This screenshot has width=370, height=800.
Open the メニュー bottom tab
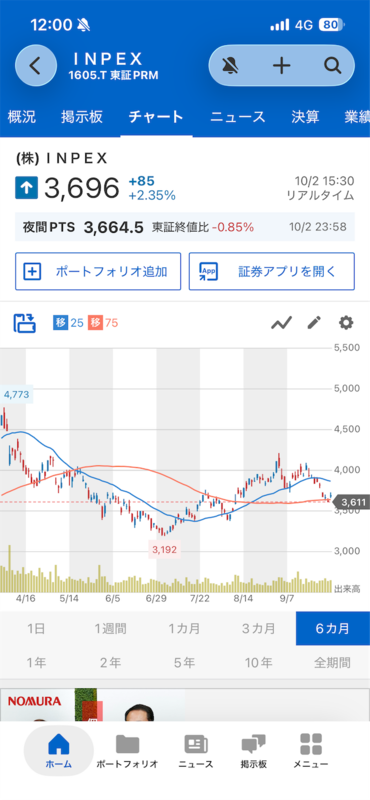click(311, 752)
